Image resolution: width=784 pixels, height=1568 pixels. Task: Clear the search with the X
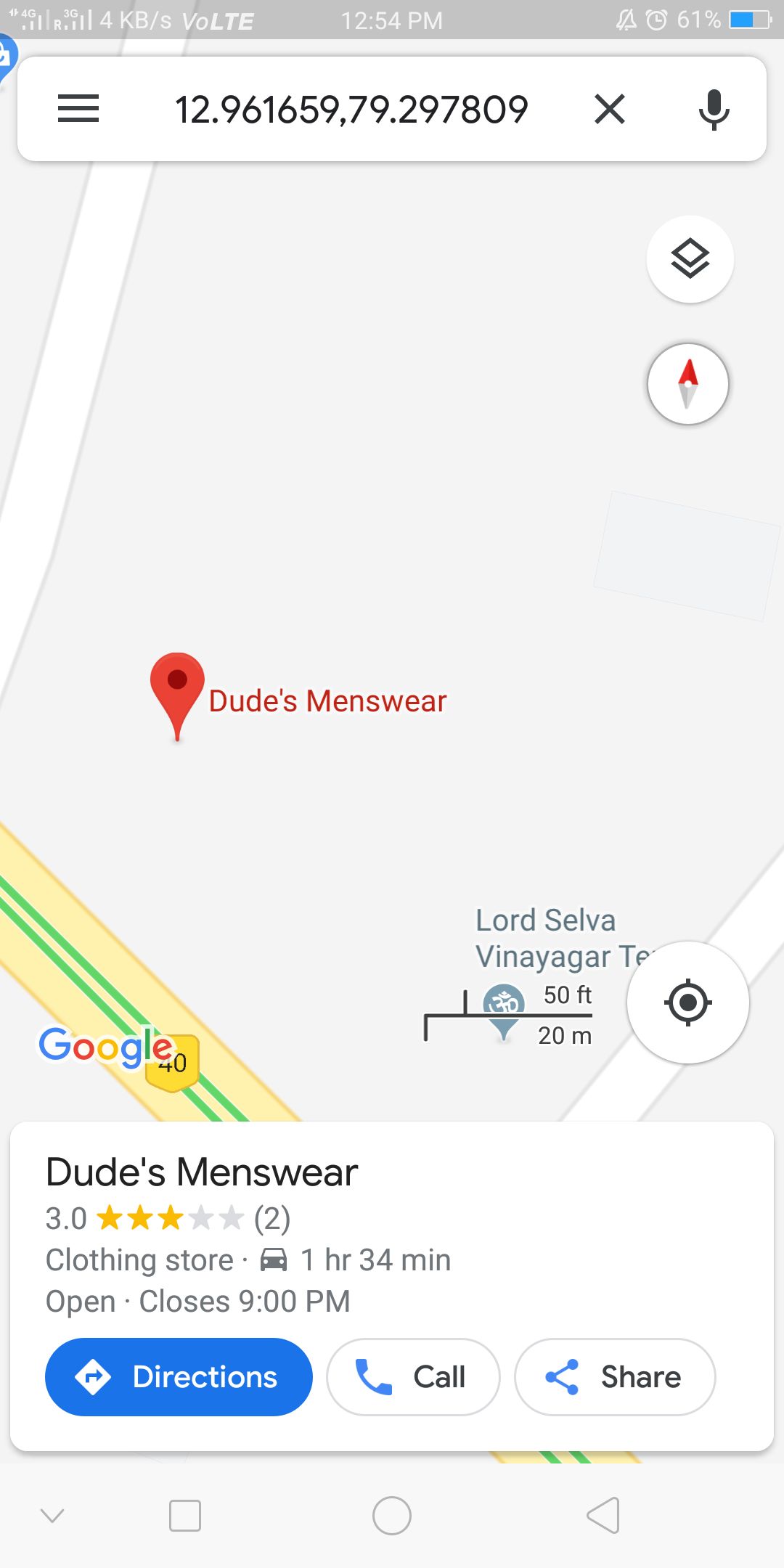[610, 110]
